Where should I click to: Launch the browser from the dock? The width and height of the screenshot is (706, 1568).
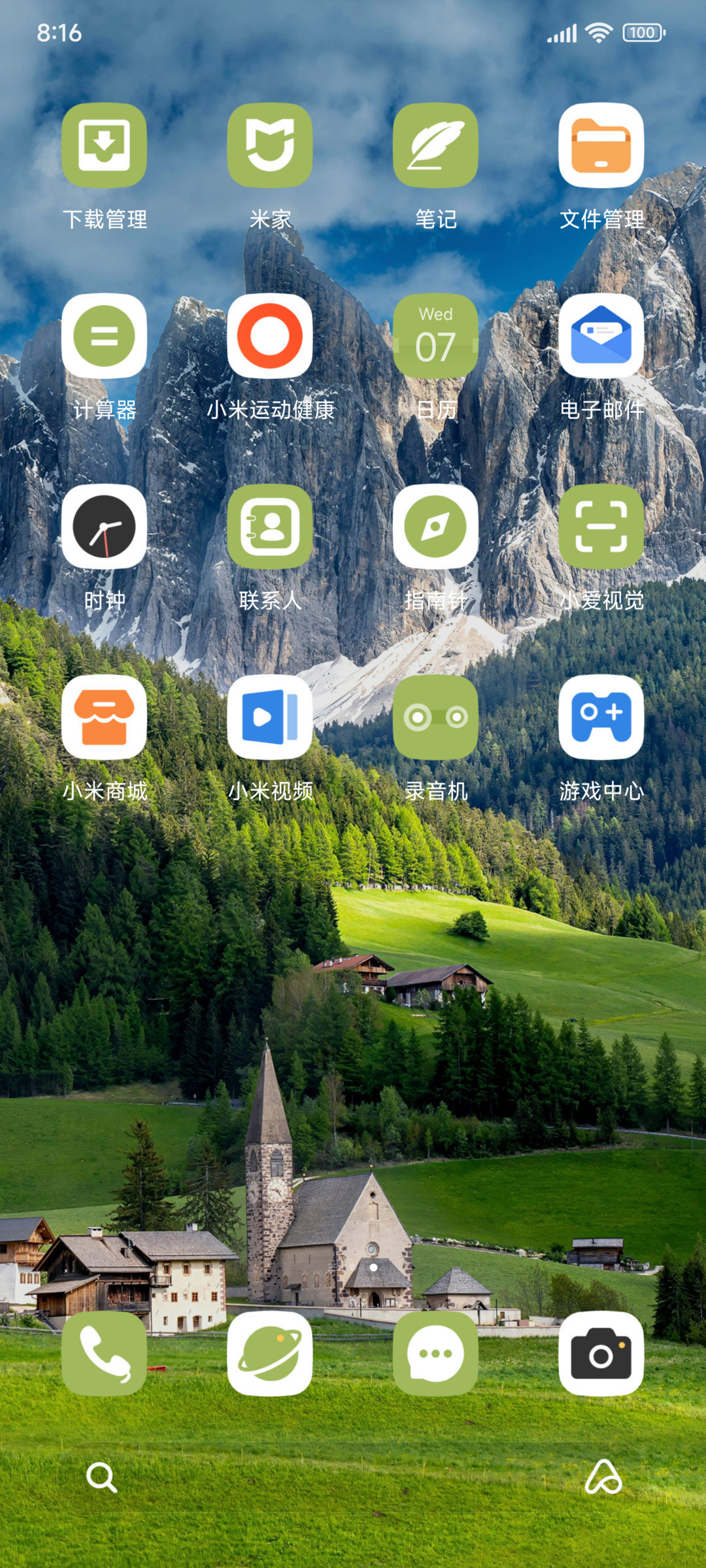[x=270, y=1354]
